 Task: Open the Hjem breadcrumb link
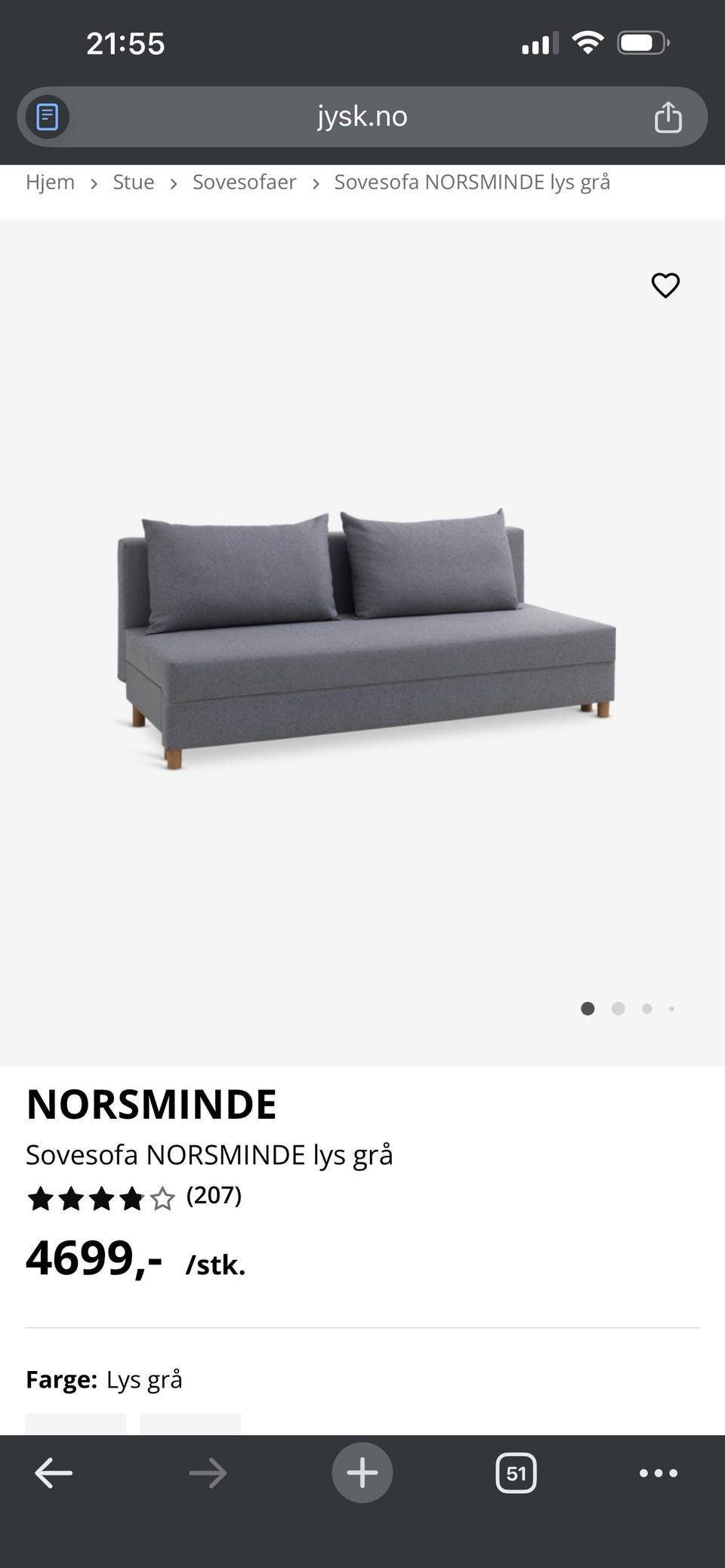(50, 182)
